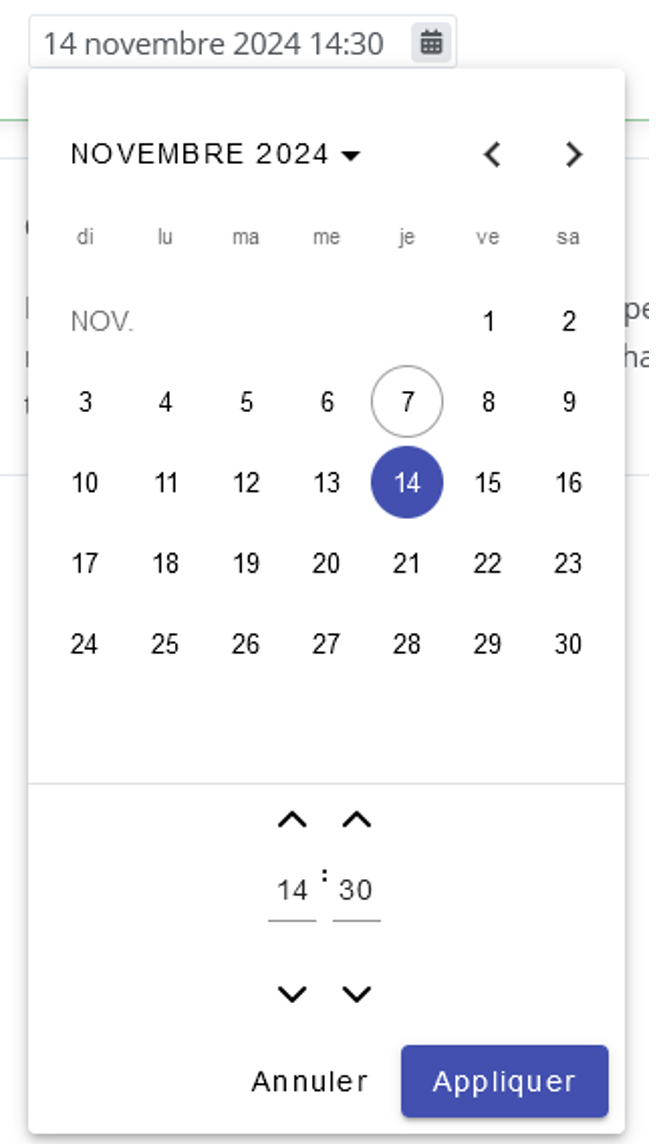Increase the hour with the up arrow

tap(292, 821)
